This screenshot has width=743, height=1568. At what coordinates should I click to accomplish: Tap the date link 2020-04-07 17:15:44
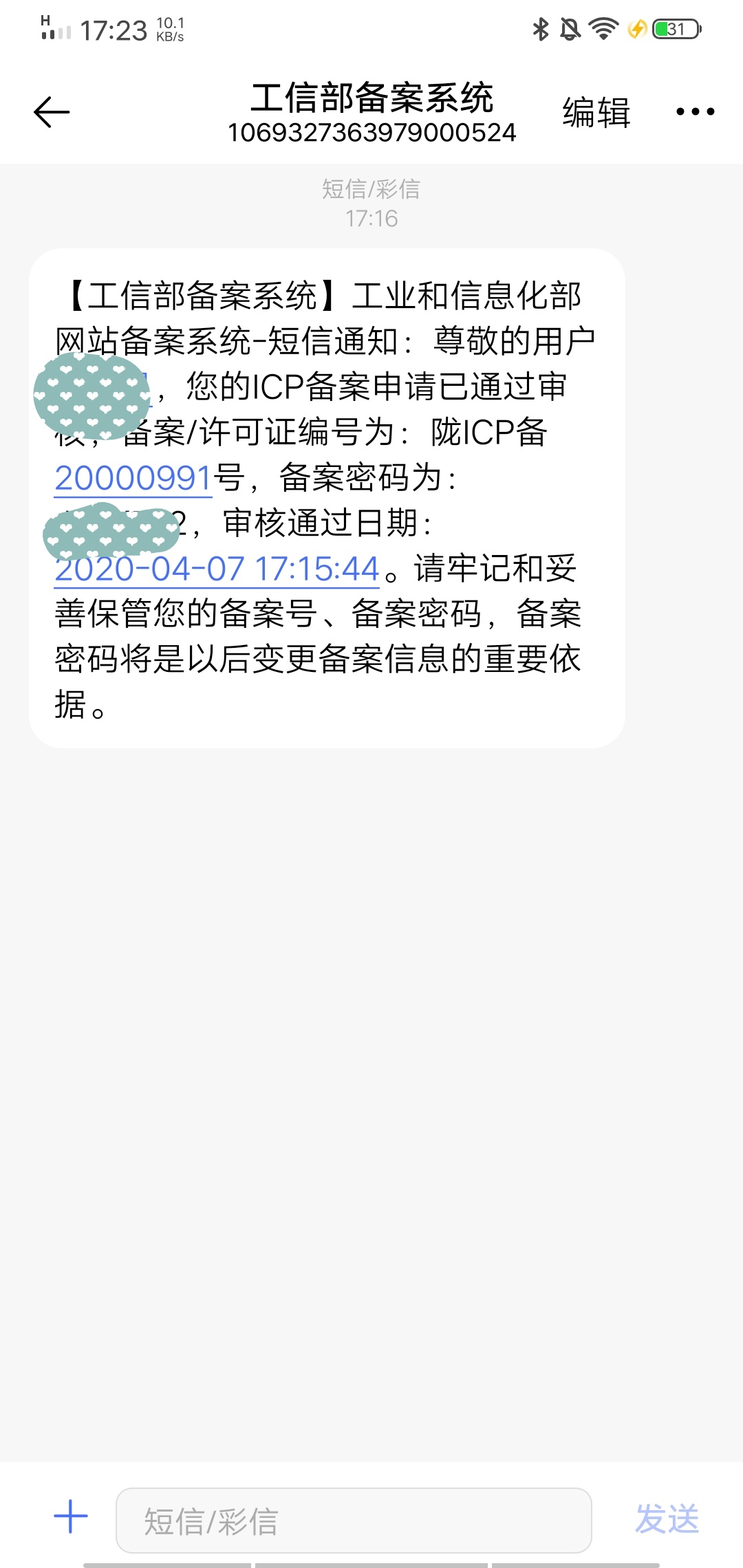click(x=217, y=569)
